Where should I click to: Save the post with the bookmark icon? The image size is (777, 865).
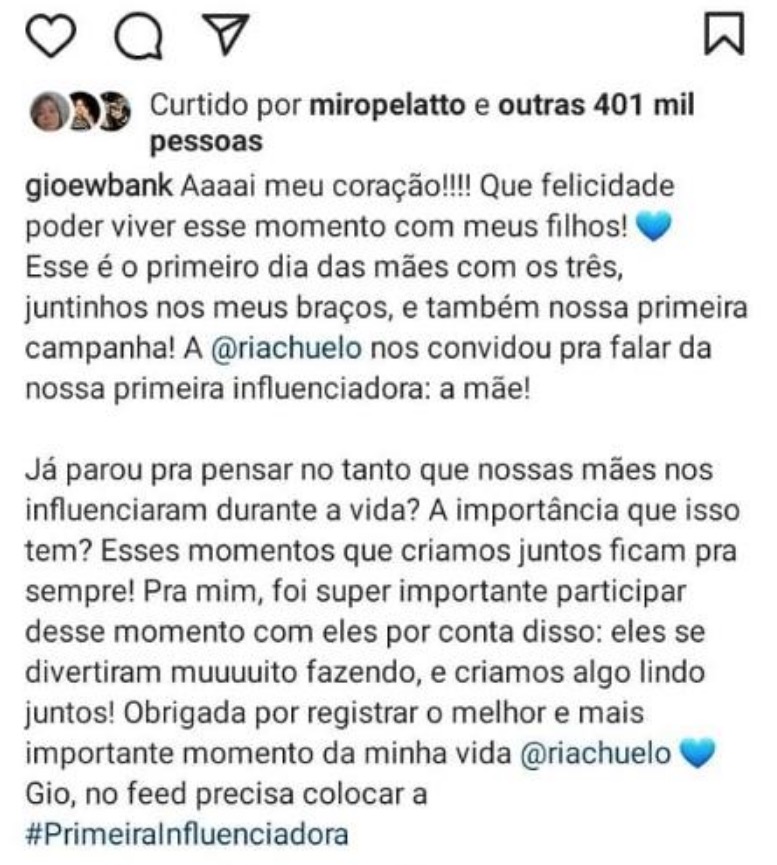725,34
